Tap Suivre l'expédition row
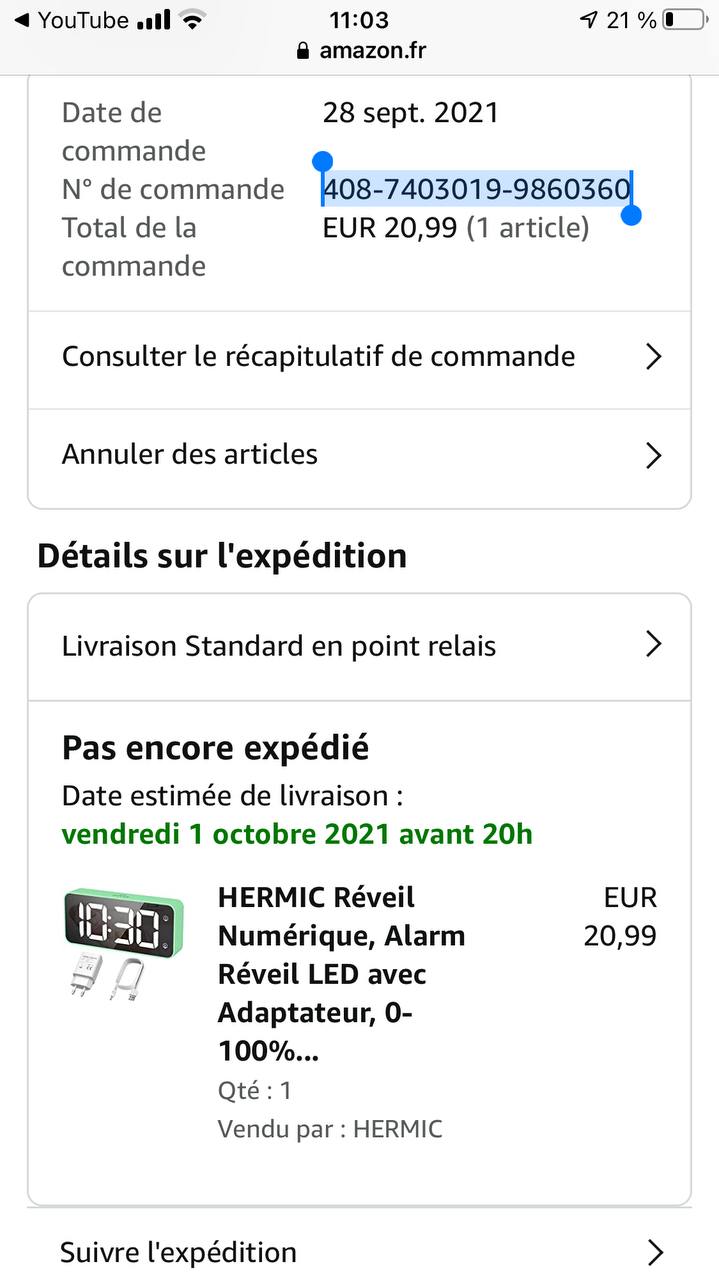This screenshot has height=1280, width=719. [359, 1252]
